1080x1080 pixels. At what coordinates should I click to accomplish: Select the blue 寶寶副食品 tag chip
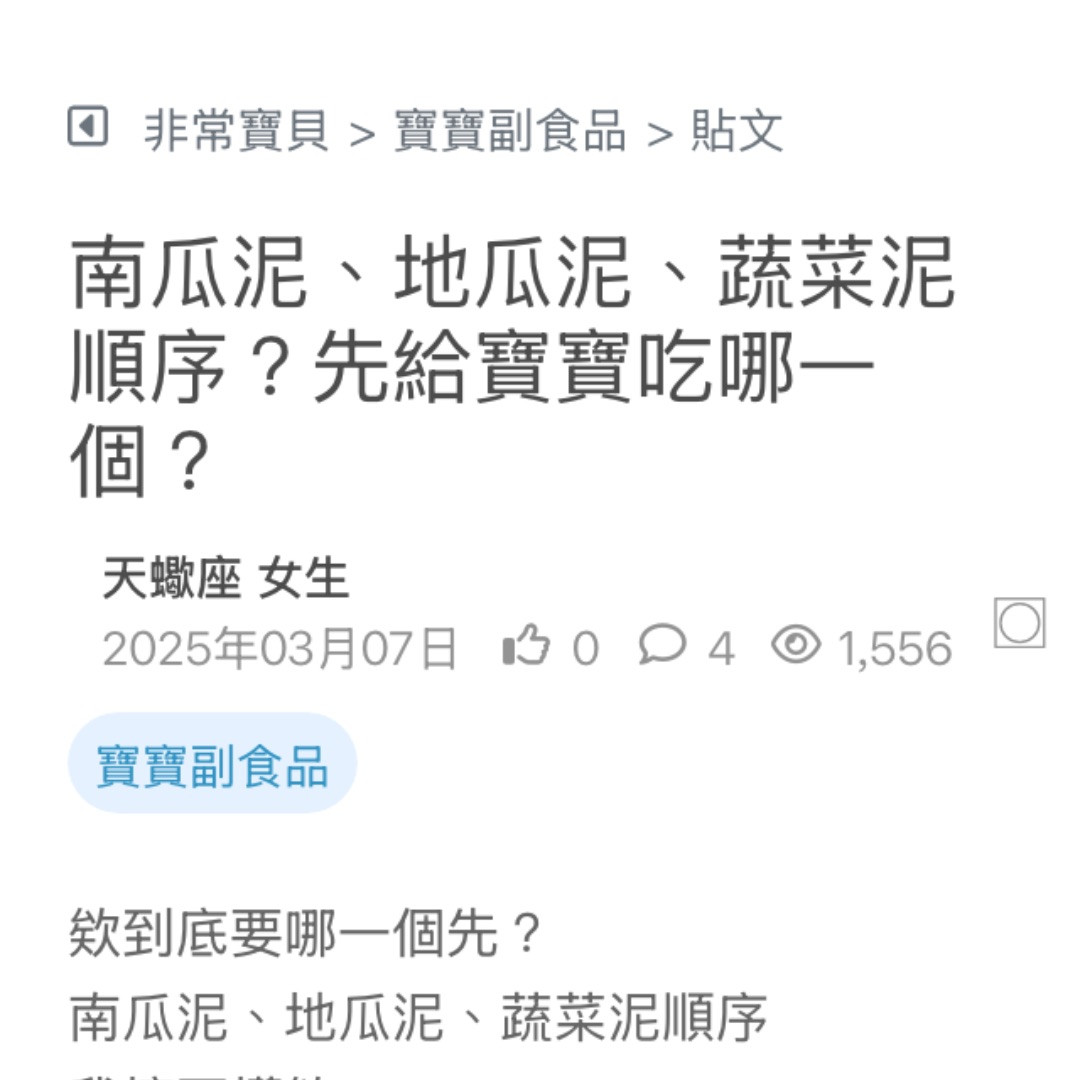[x=212, y=764]
